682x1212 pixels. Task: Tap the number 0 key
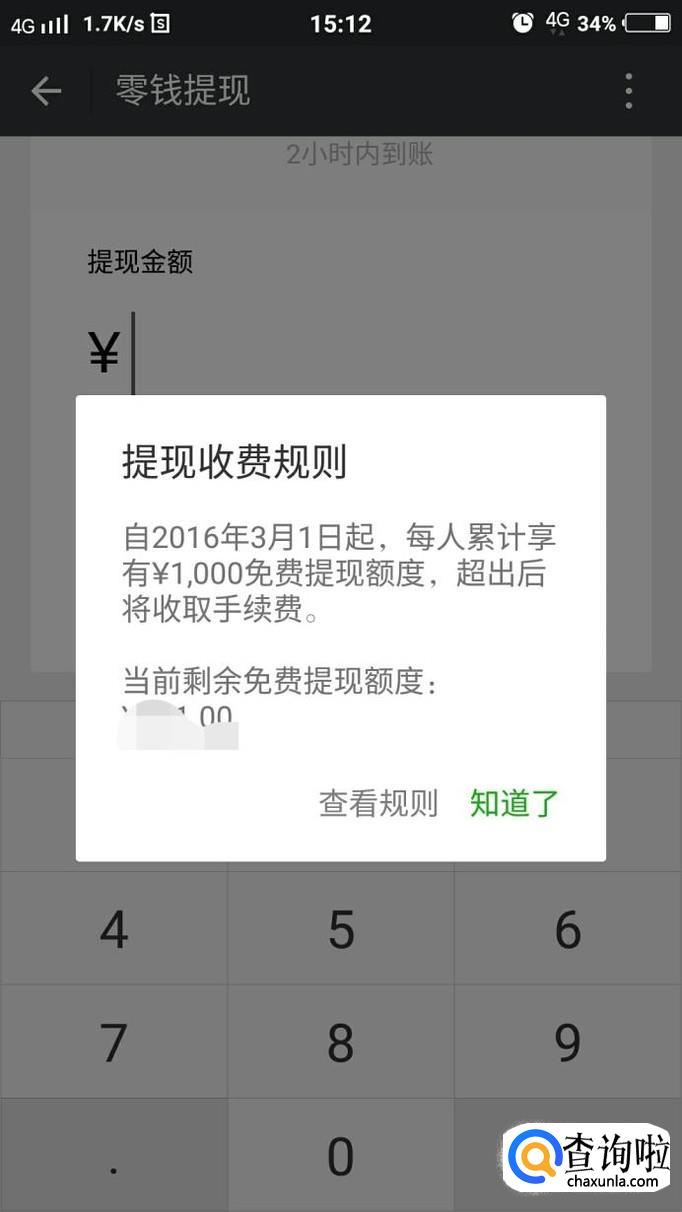341,1157
